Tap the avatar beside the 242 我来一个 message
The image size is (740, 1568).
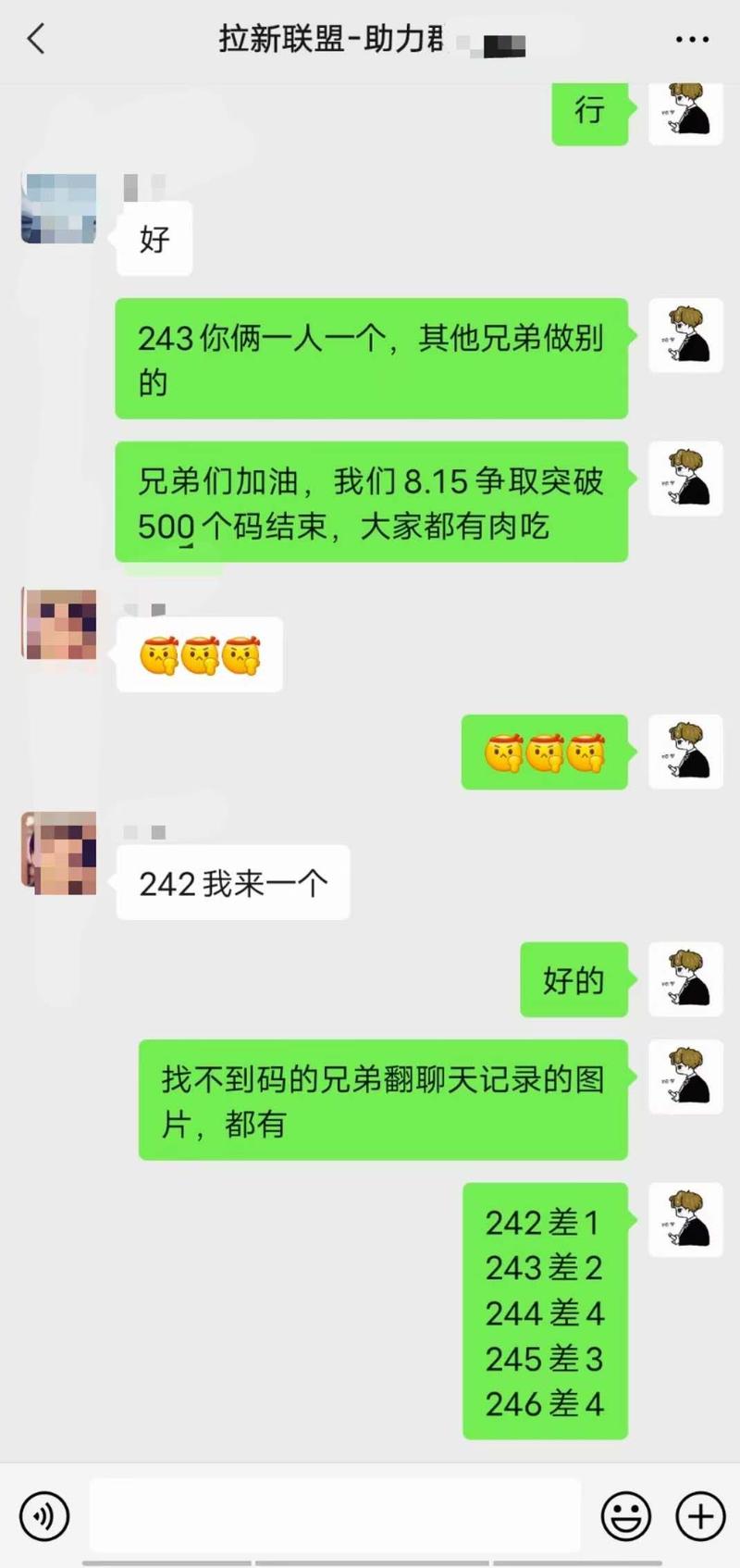tap(58, 854)
